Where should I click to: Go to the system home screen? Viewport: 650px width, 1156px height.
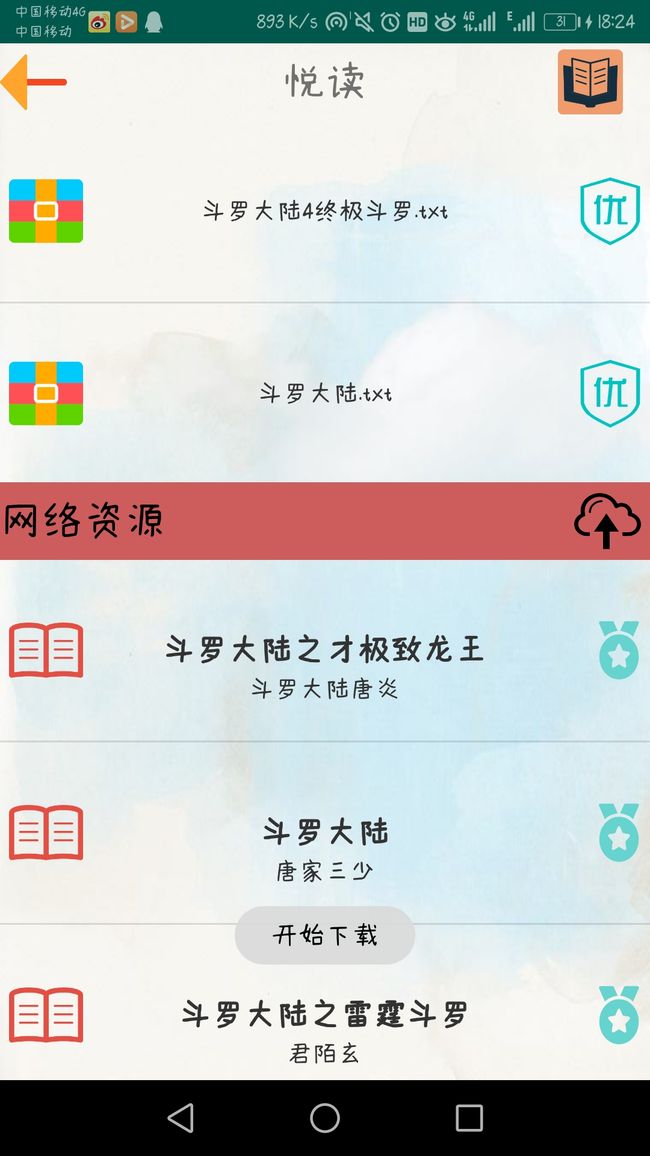[x=325, y=1118]
